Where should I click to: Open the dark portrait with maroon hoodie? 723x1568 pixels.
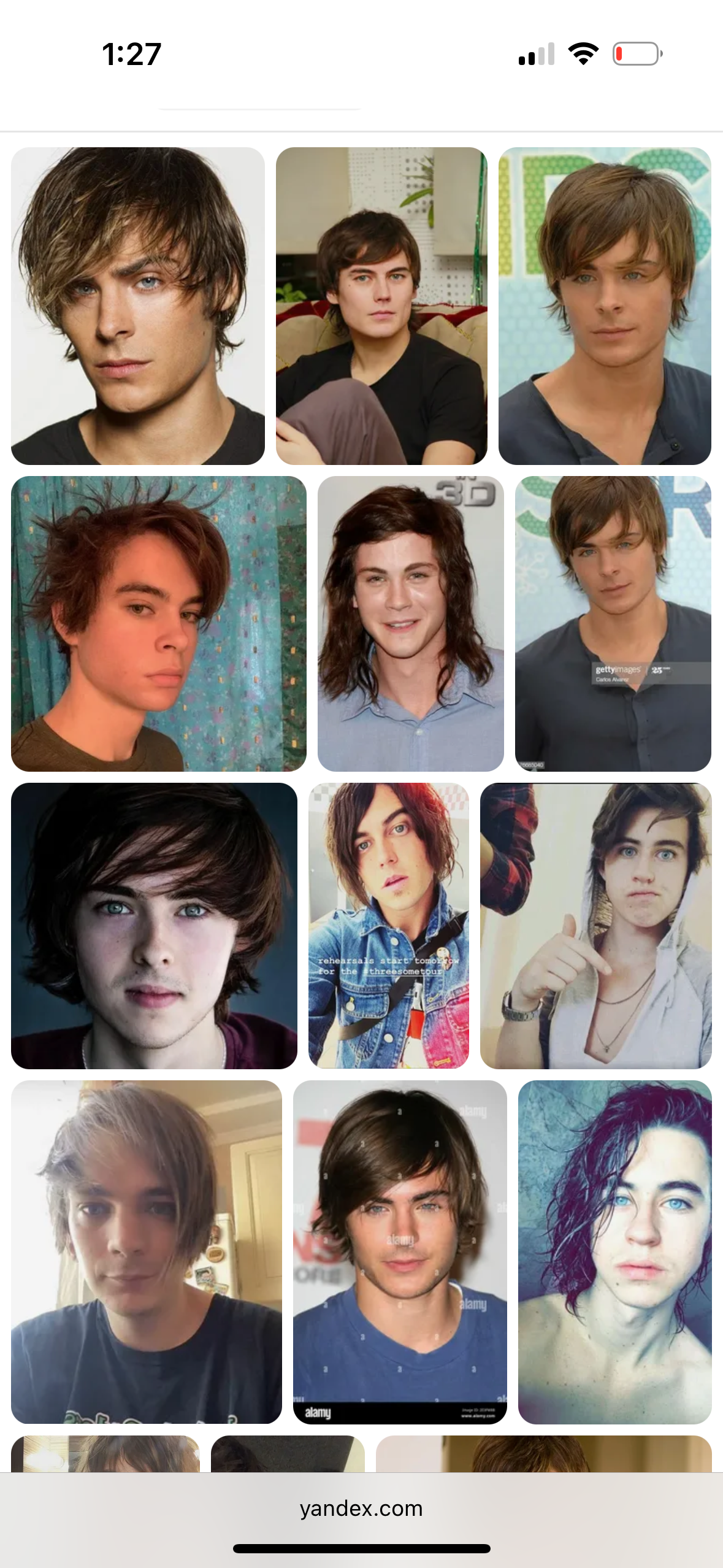[154, 926]
